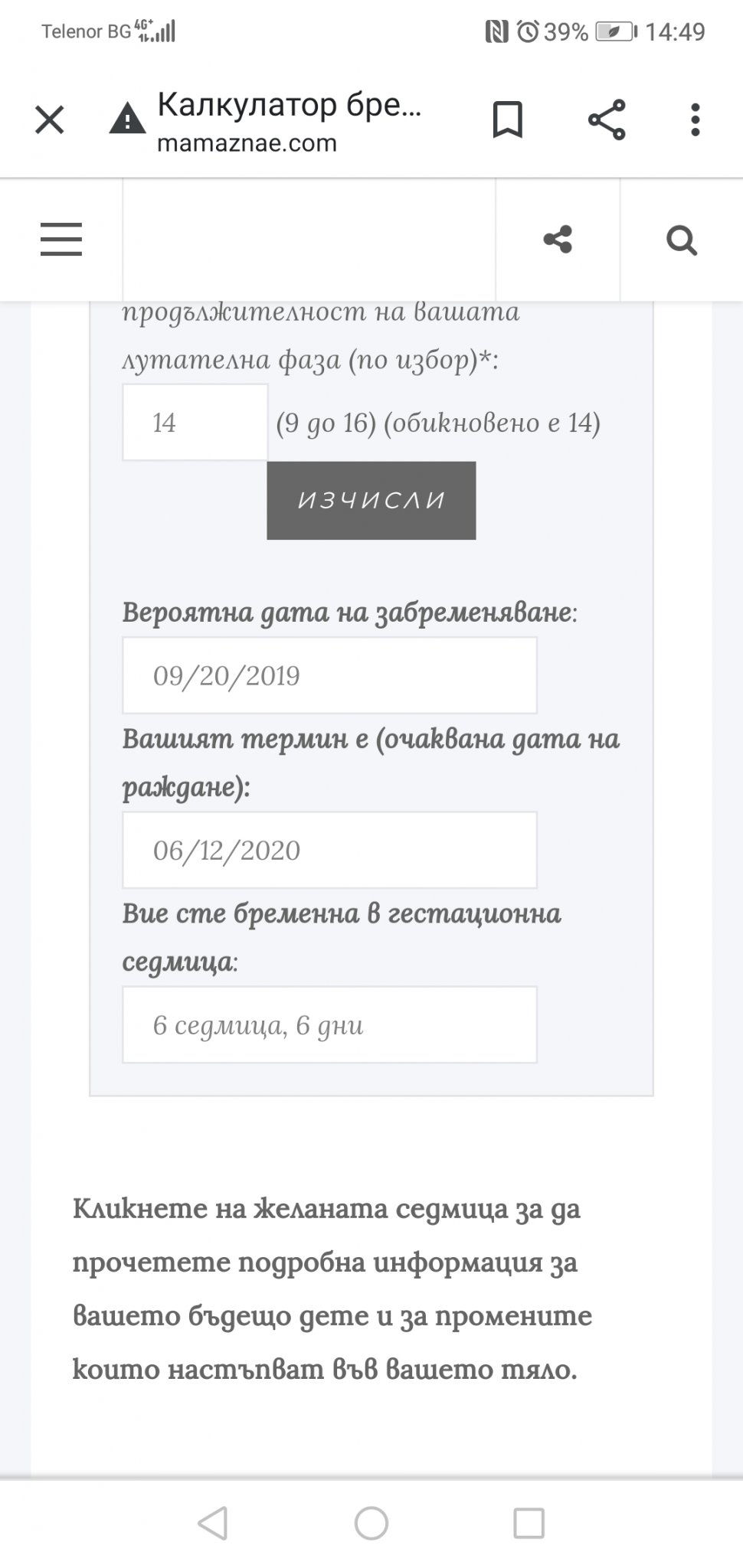
Task: Open the browser overflow menu
Action: (x=695, y=120)
